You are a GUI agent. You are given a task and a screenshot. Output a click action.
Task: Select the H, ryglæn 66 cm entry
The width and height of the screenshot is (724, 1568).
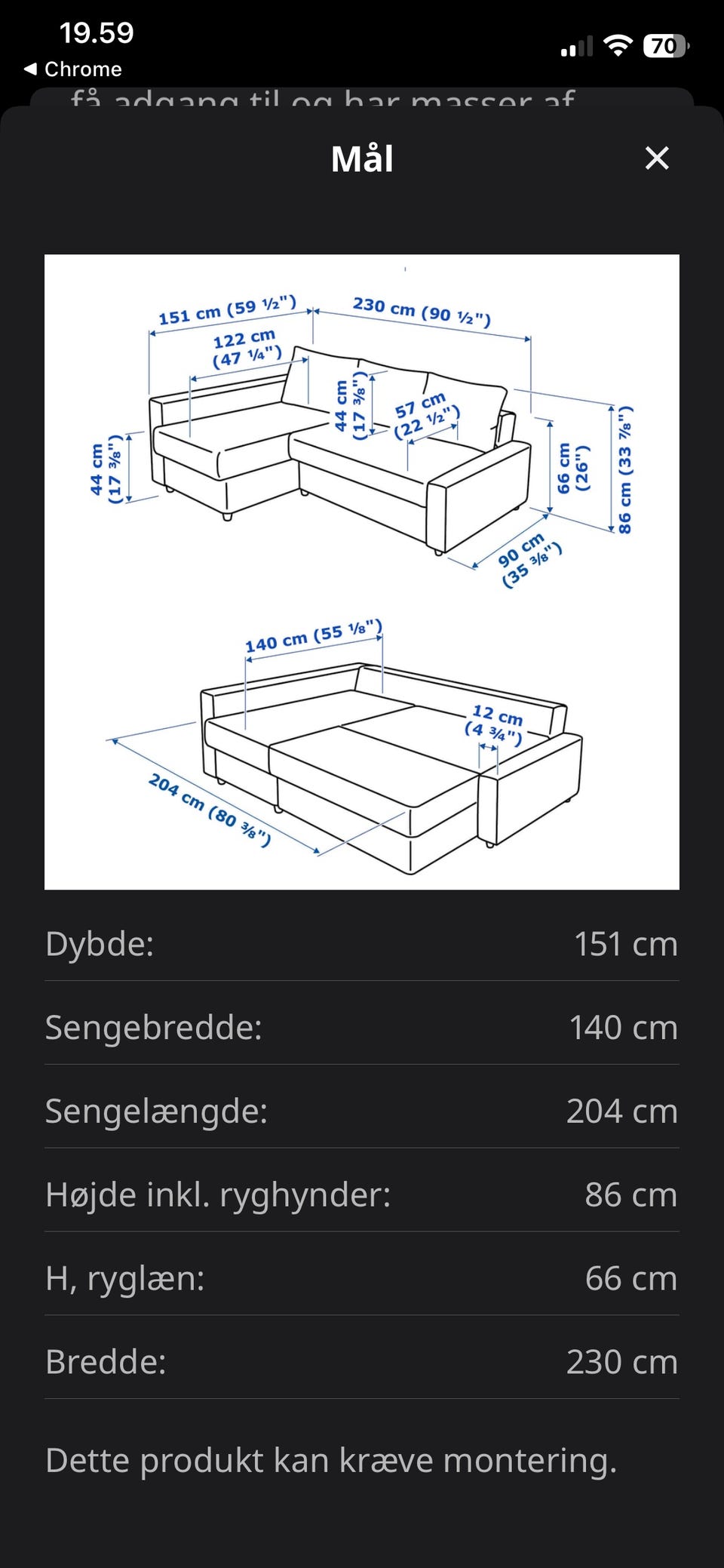pos(362,1279)
